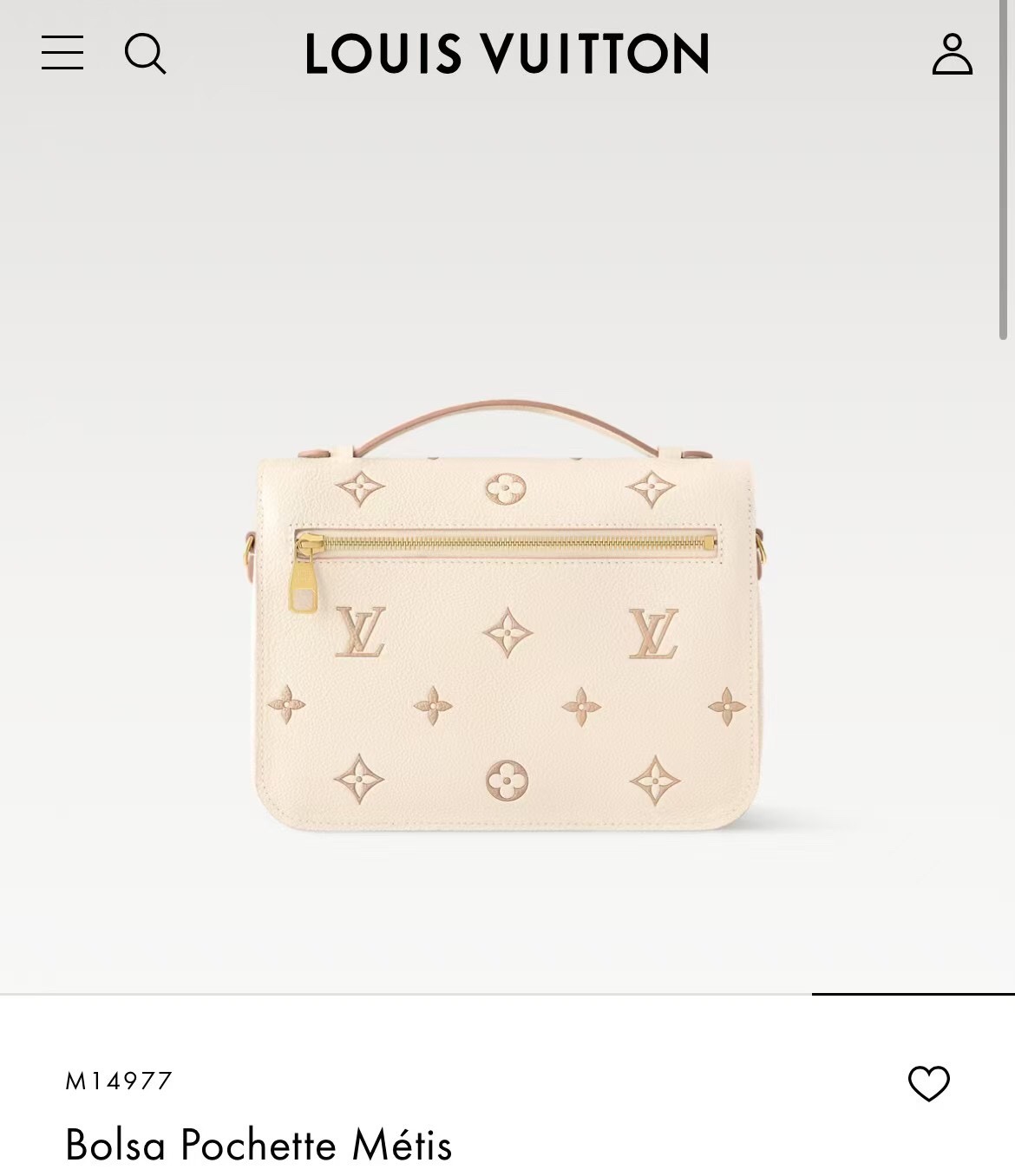Open the hamburger navigation menu
This screenshot has width=1015, height=1176.
point(62,53)
